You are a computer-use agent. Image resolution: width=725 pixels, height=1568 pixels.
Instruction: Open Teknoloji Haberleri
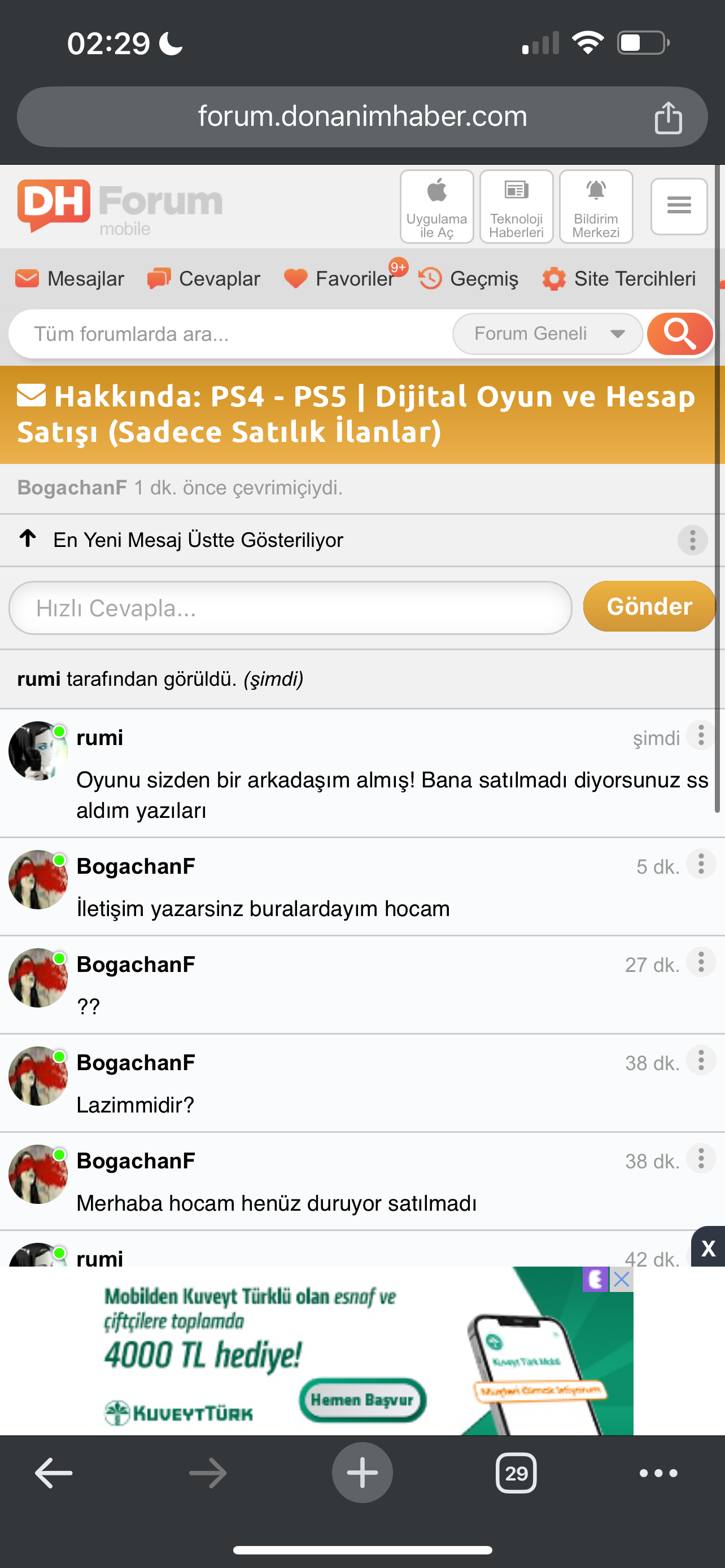[x=516, y=207]
